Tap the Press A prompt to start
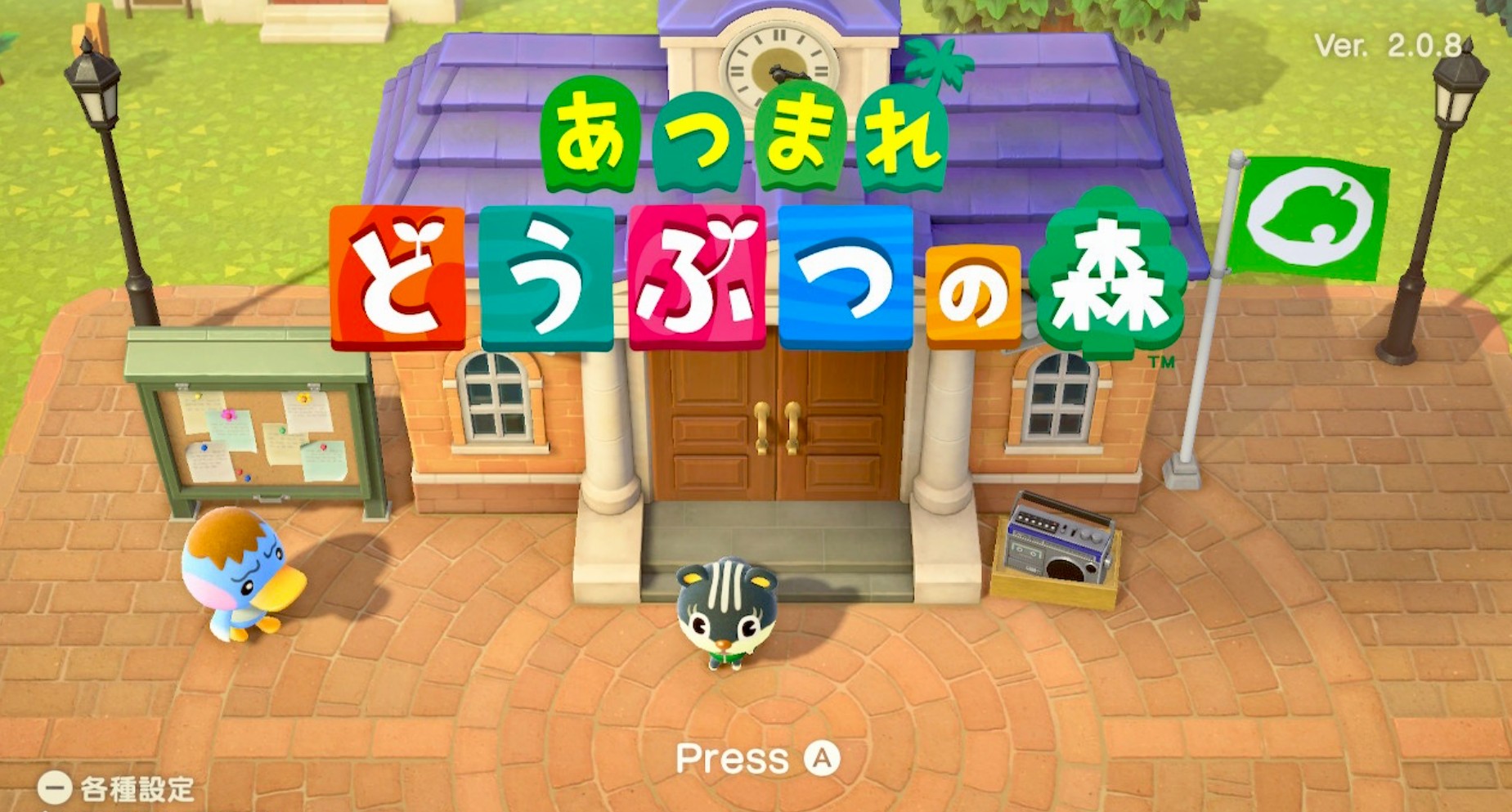Screen dimensions: 1512x812 tap(757, 759)
